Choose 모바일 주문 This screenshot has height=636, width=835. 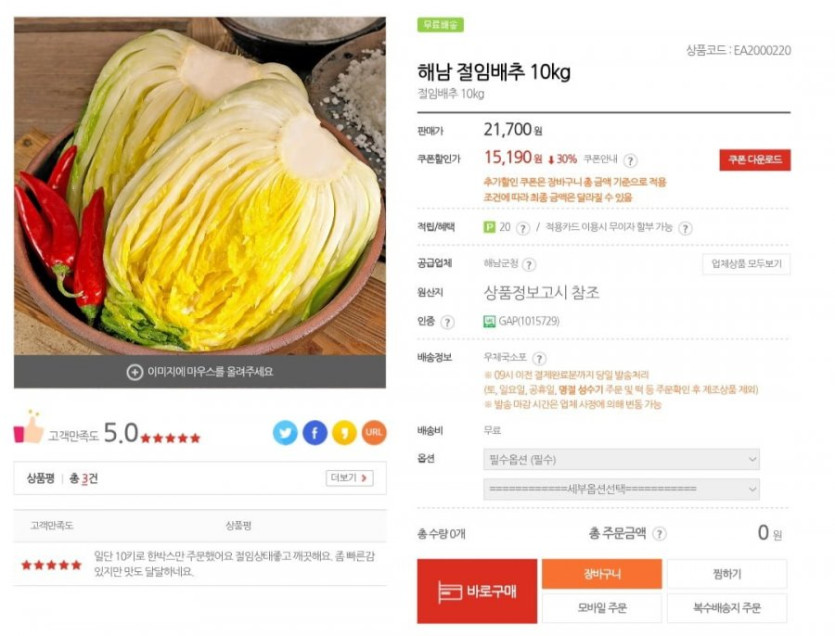pyautogui.click(x=601, y=608)
